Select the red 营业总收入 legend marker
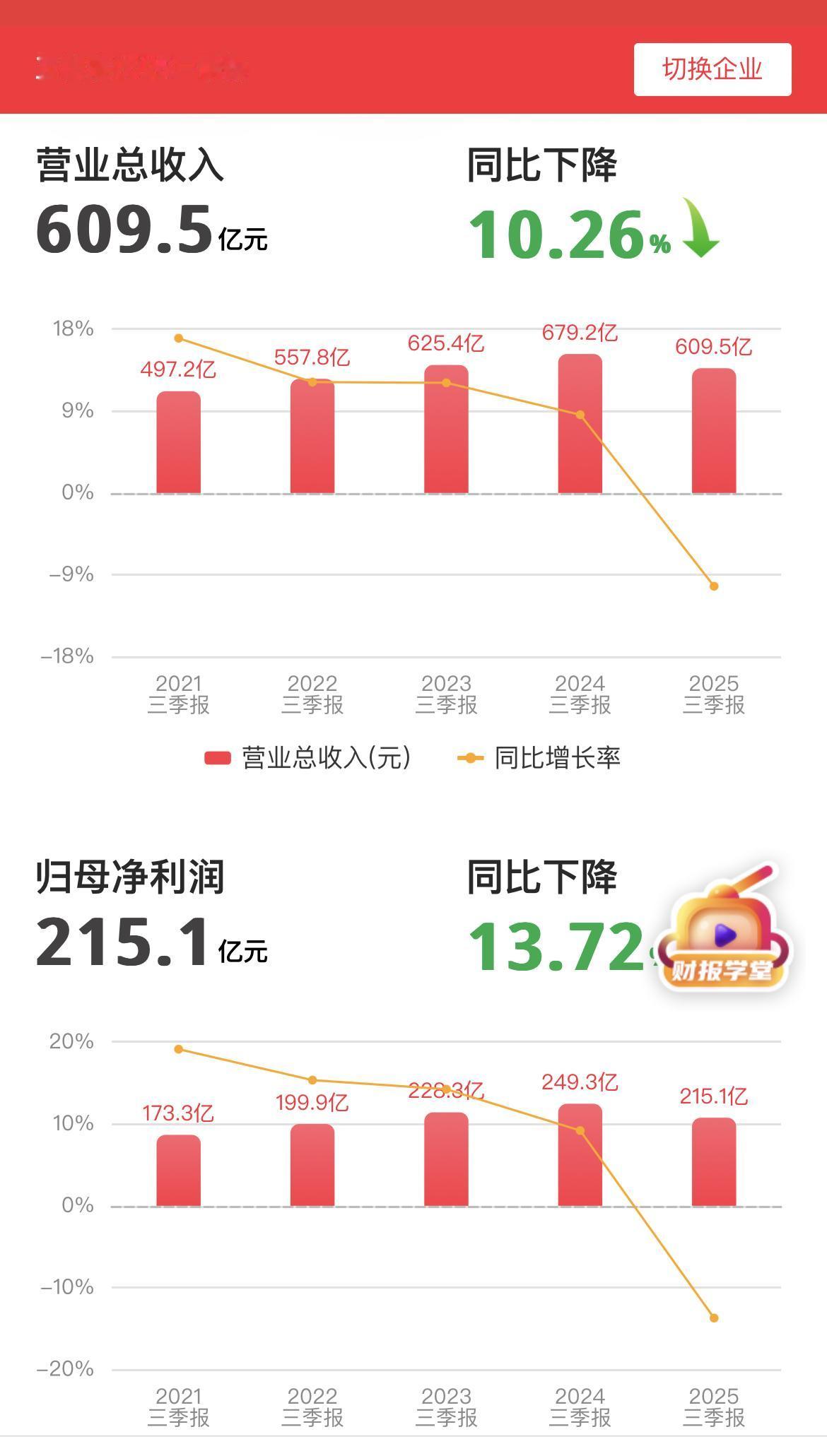The width and height of the screenshot is (827, 1456). (x=217, y=757)
